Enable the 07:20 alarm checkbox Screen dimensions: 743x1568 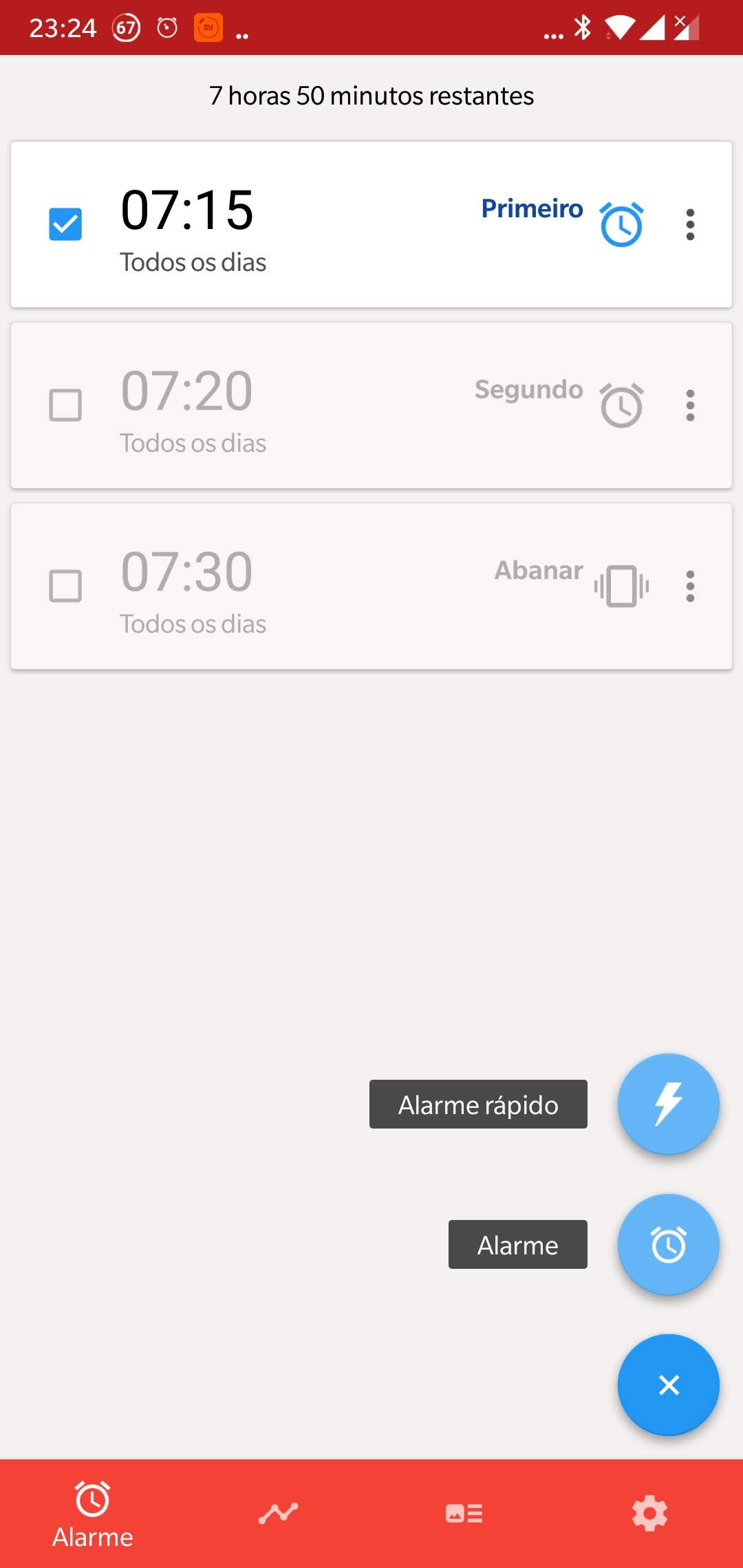tap(65, 405)
